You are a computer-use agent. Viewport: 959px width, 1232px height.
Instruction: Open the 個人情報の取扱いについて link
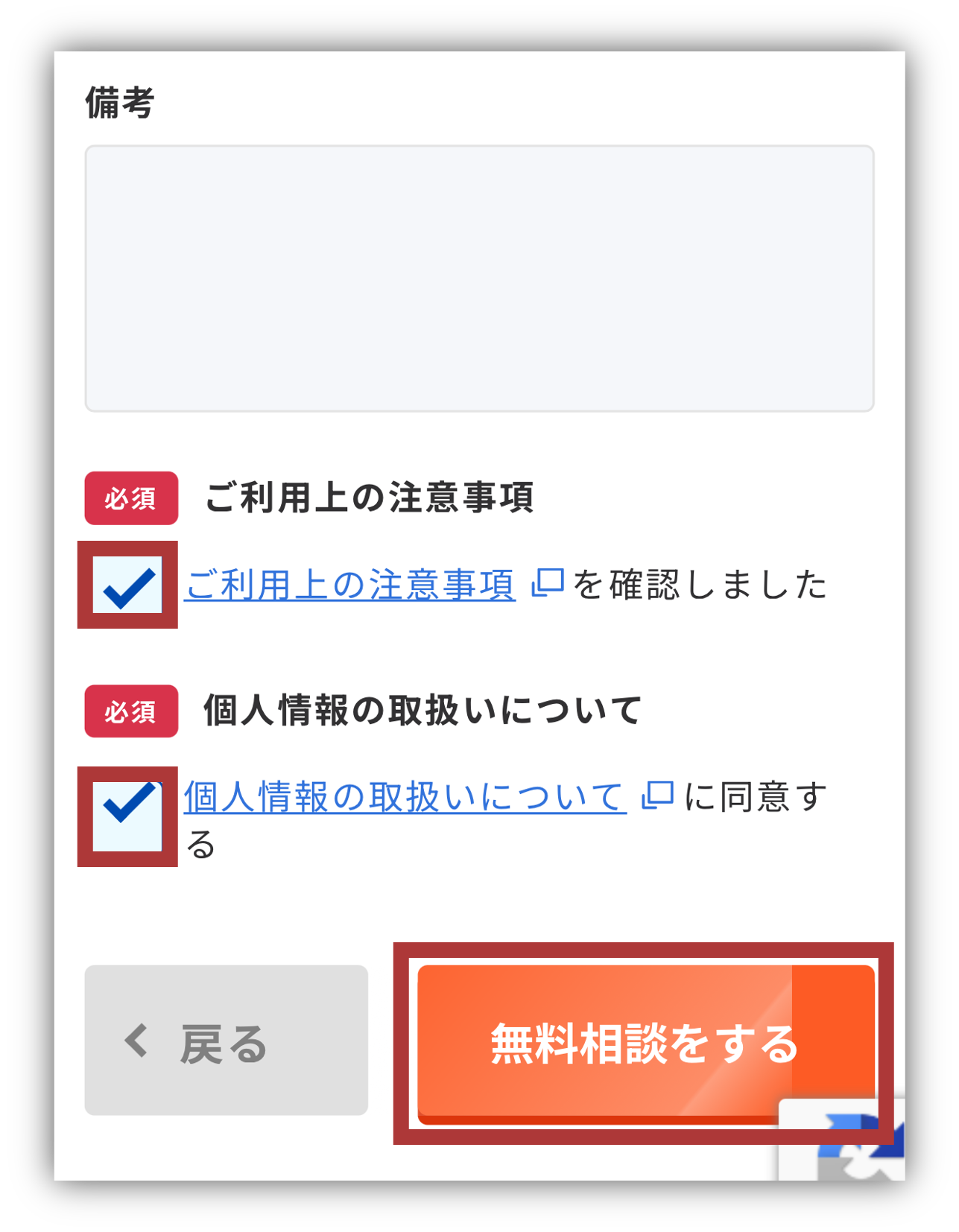point(405,797)
